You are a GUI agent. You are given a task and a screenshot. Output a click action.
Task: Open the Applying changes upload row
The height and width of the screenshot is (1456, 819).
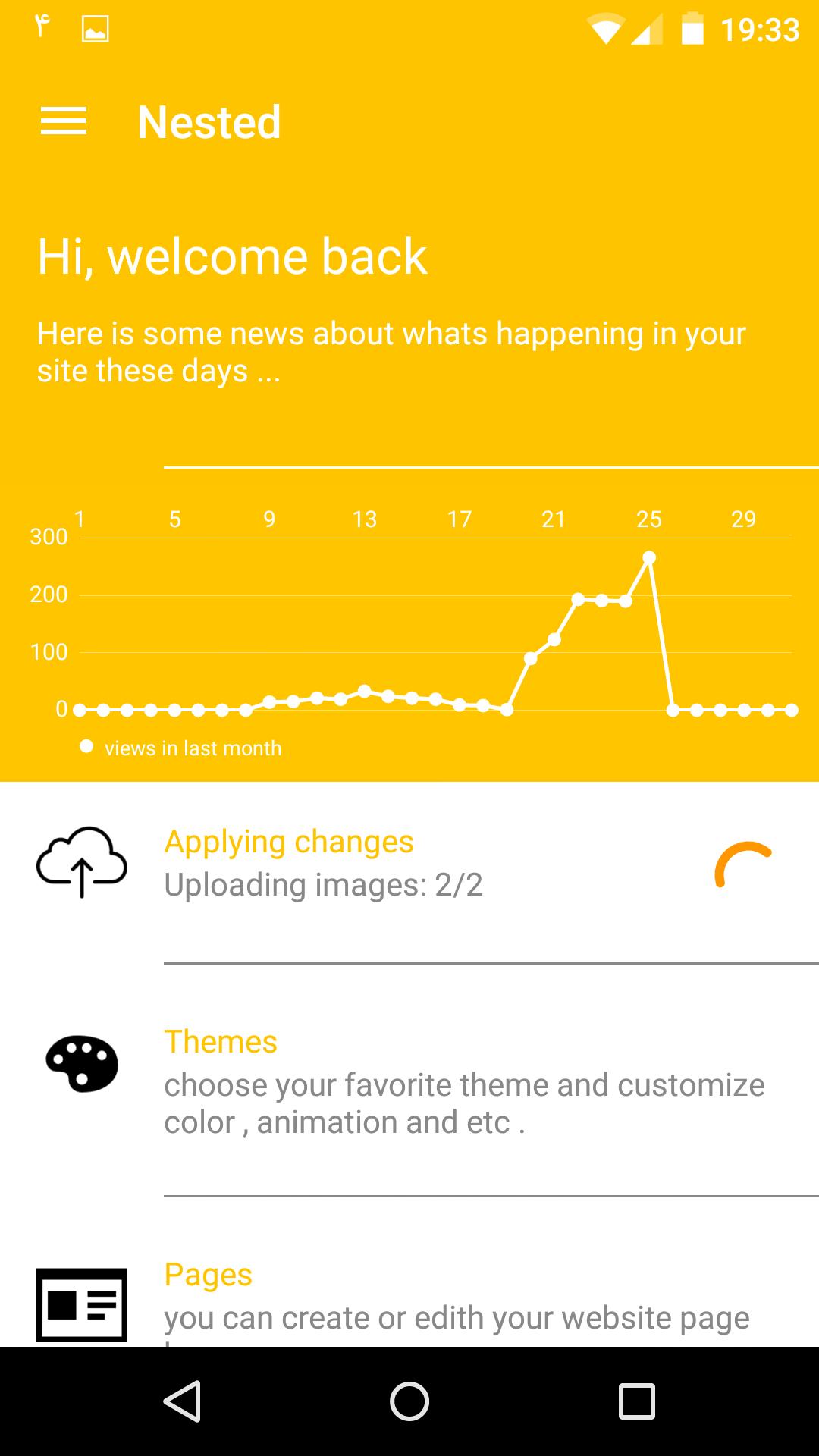click(409, 864)
